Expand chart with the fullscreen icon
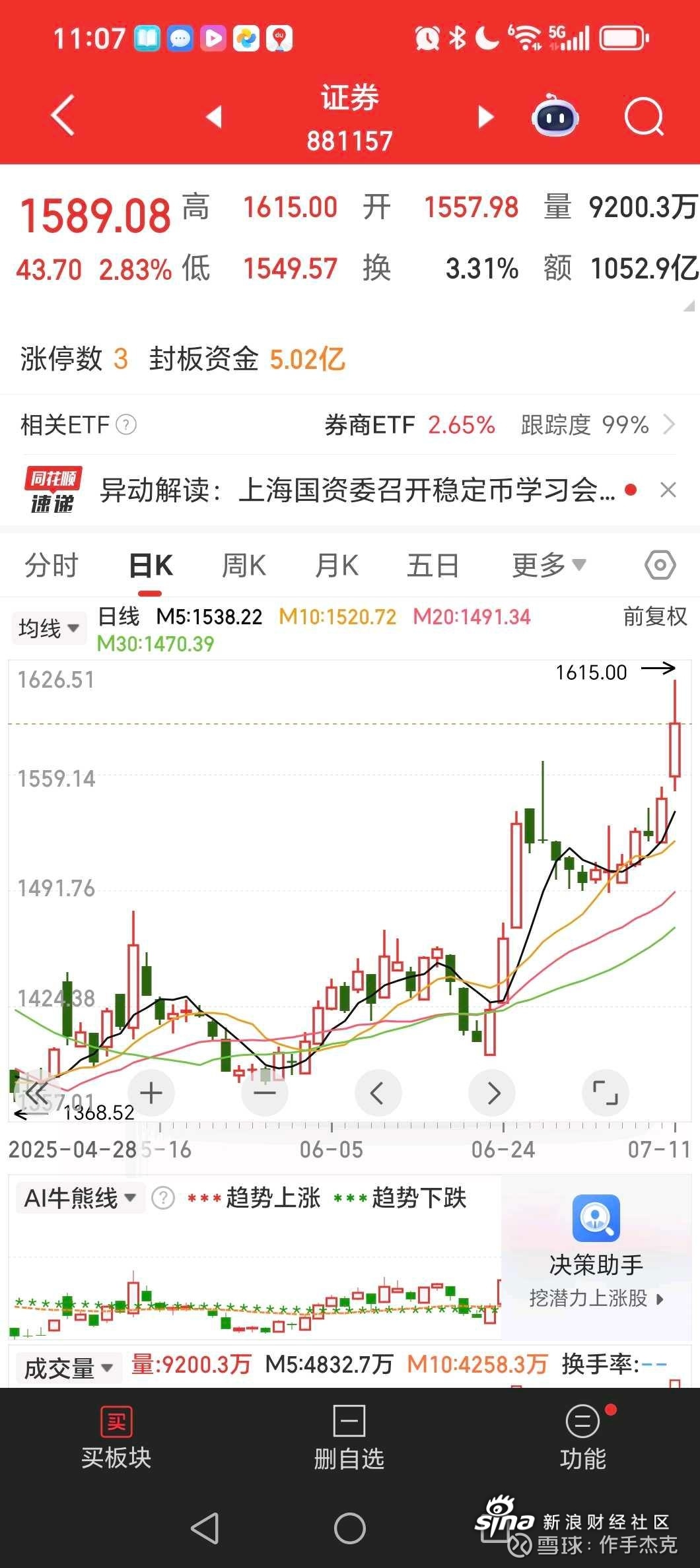This screenshot has height=1568, width=700. pyautogui.click(x=605, y=1093)
